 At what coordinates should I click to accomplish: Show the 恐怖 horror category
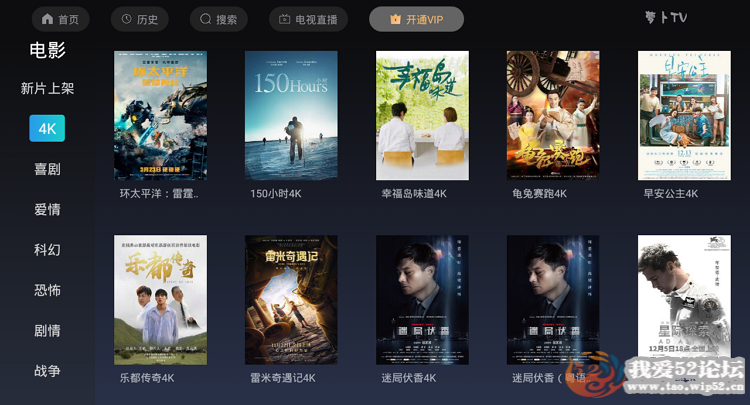coord(47,290)
